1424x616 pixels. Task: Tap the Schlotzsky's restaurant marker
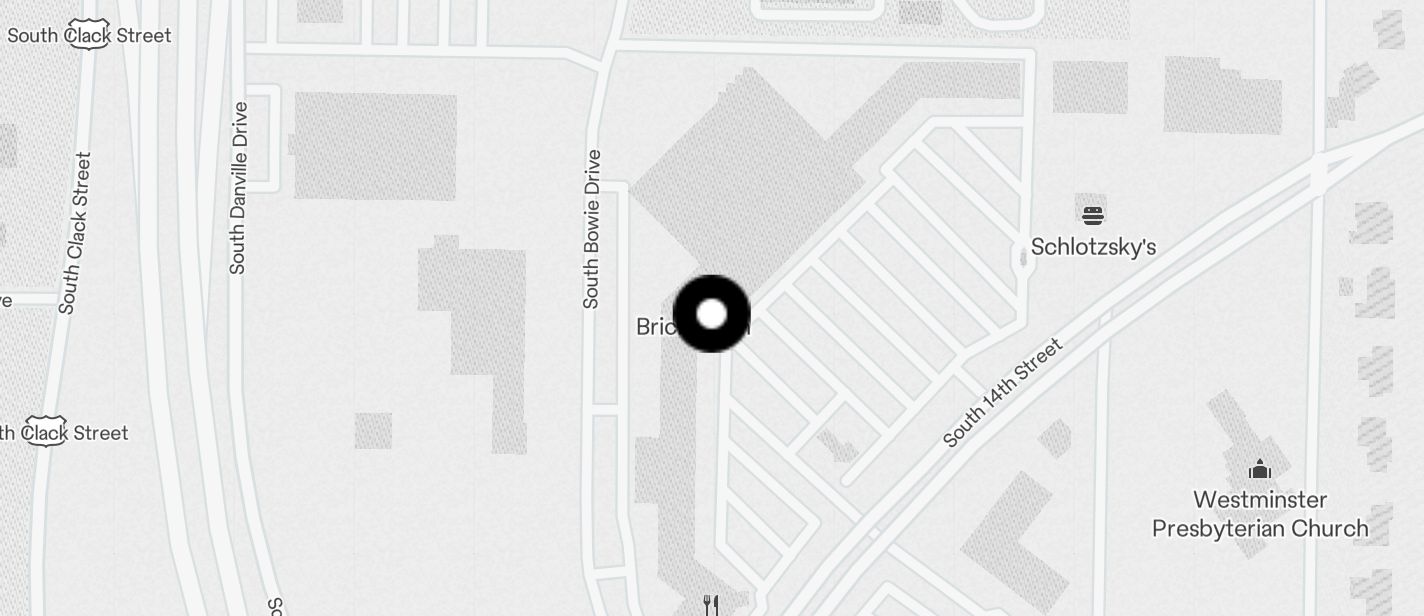1093,214
